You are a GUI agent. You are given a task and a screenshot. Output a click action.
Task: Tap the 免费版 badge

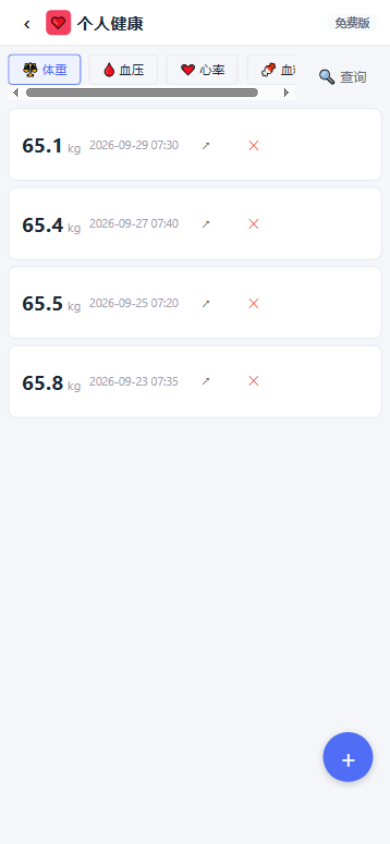352,23
